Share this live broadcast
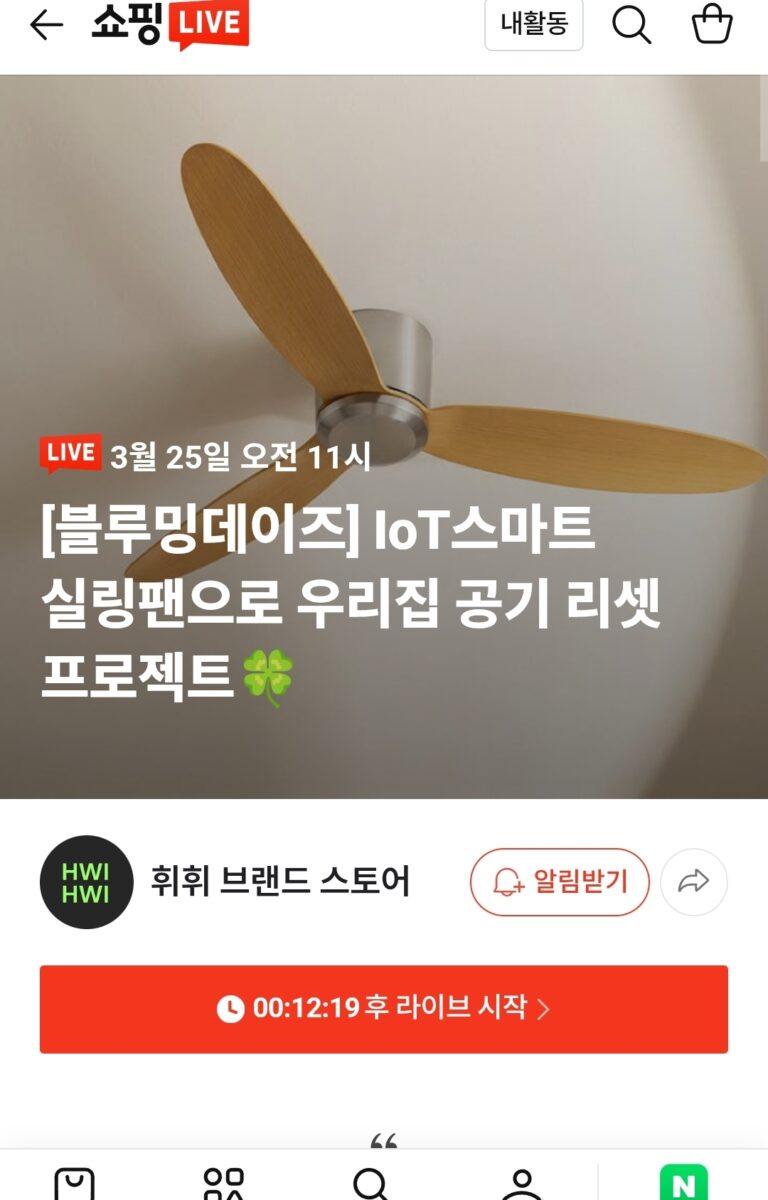The height and width of the screenshot is (1200, 768). [693, 882]
